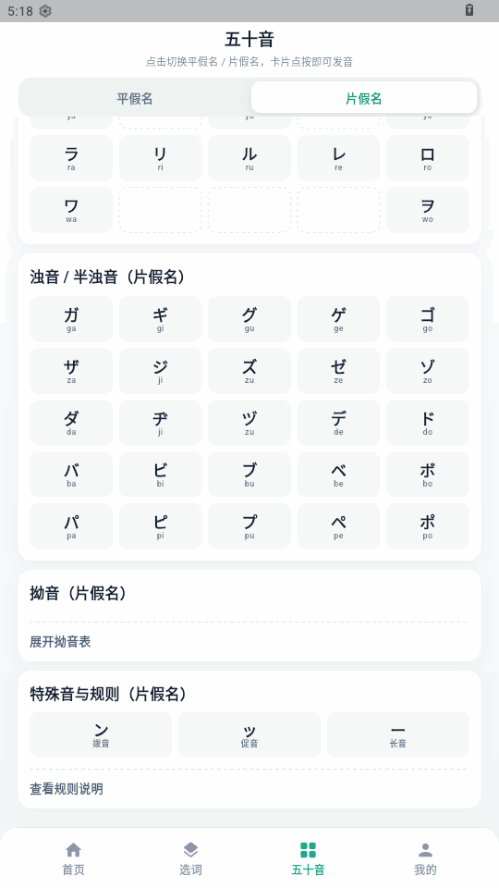Open the 我的 profile tab
Screen dimensions: 499x888
(x=425, y=859)
